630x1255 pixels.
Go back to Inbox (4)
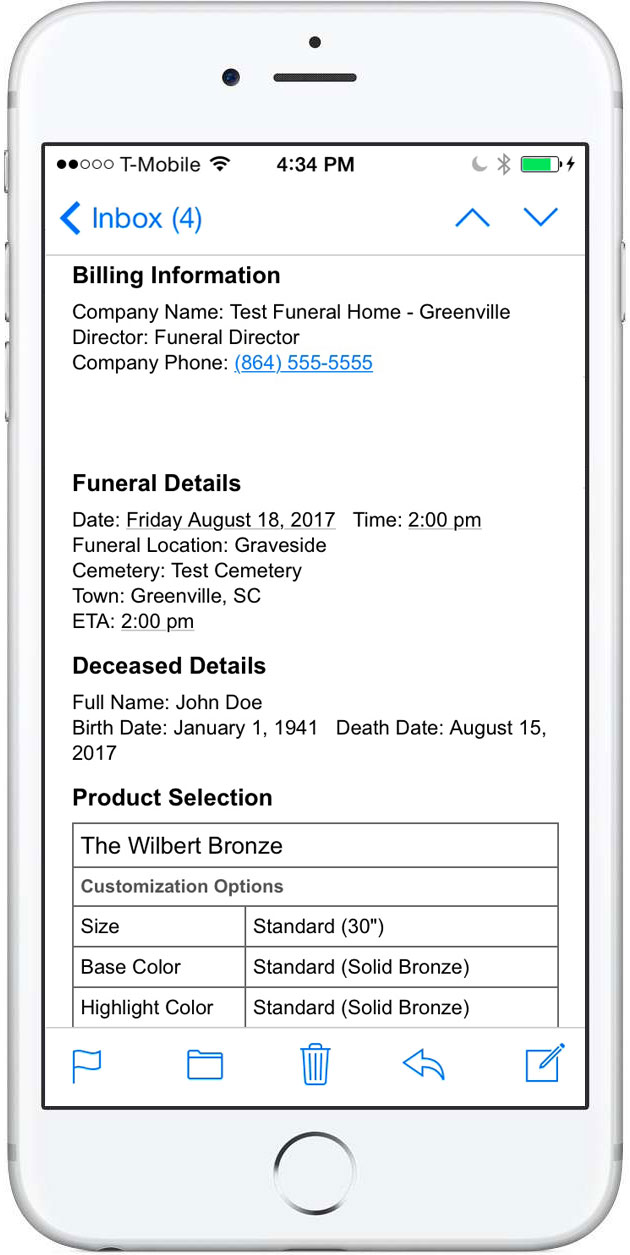[x=131, y=218]
